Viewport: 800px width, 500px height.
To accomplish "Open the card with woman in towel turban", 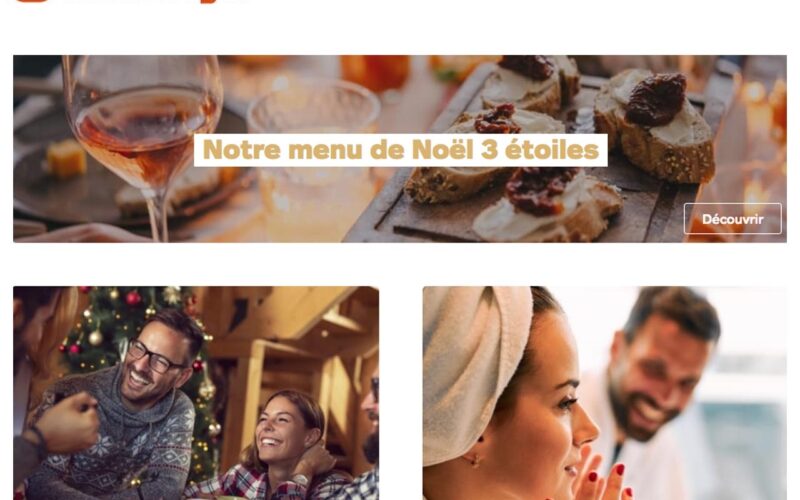I will [603, 393].
